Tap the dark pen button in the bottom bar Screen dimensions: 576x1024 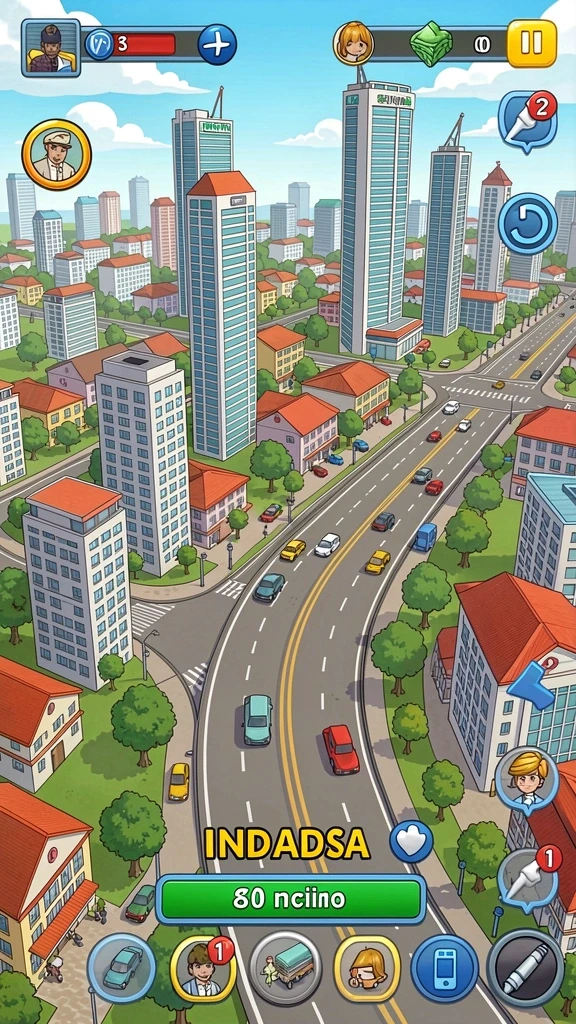[x=525, y=968]
